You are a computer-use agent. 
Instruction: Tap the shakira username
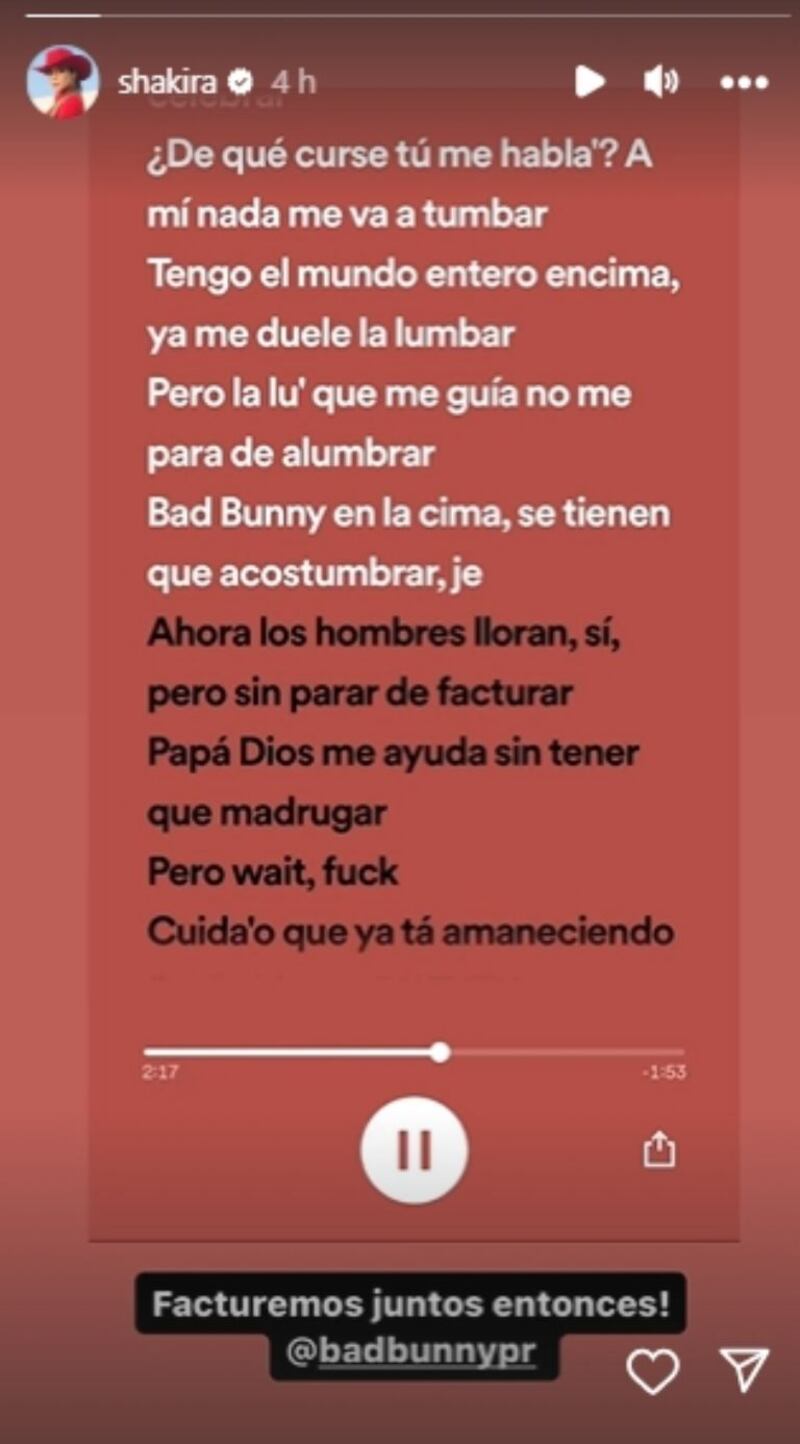tap(167, 82)
